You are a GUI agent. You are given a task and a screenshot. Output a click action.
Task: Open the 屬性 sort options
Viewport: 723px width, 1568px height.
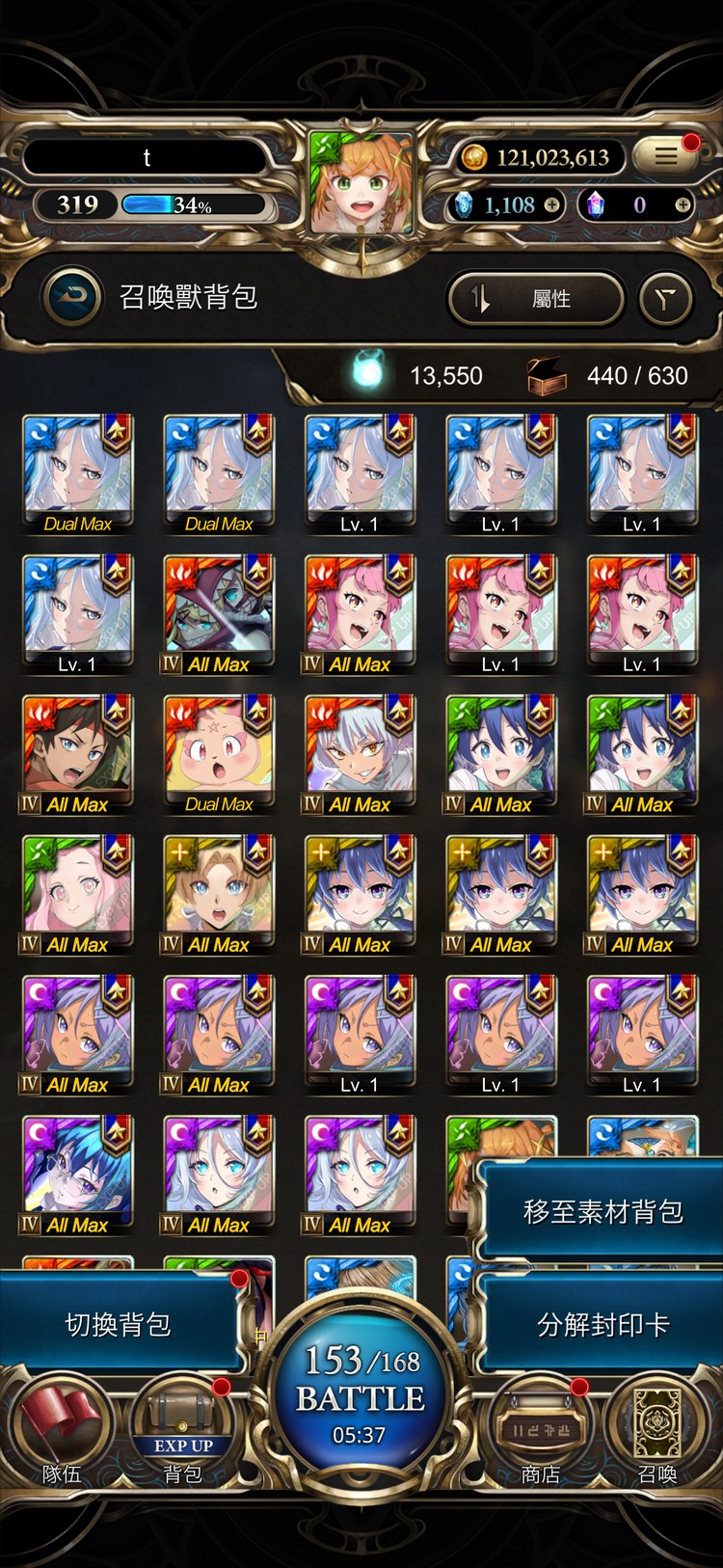[x=536, y=299]
